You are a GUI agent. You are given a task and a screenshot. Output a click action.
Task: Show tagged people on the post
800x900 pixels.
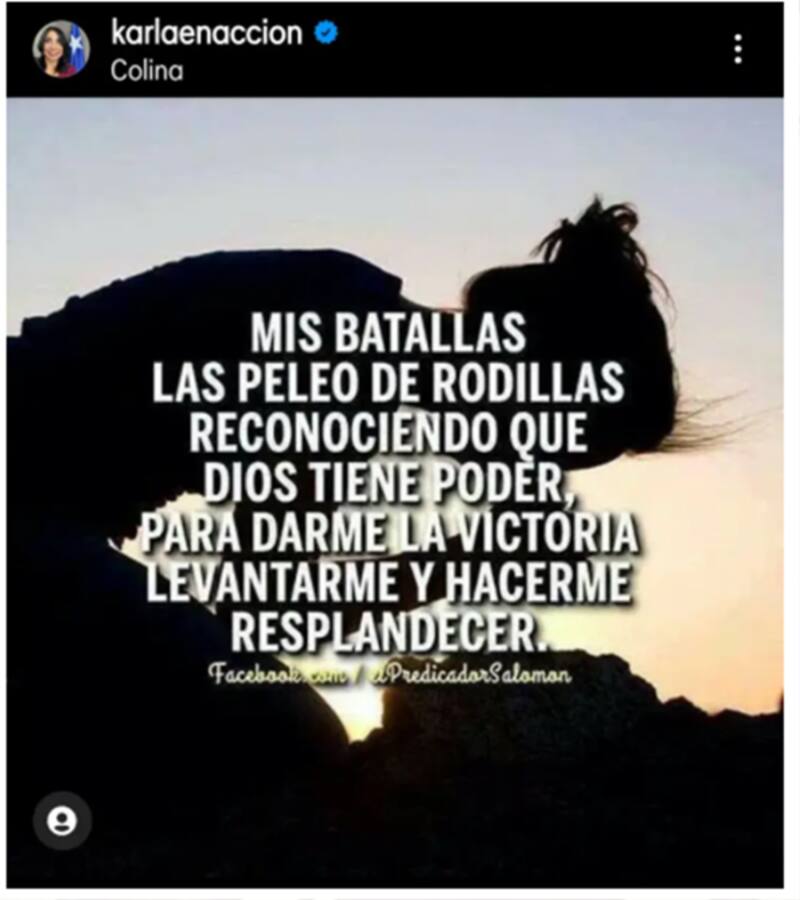click(62, 821)
